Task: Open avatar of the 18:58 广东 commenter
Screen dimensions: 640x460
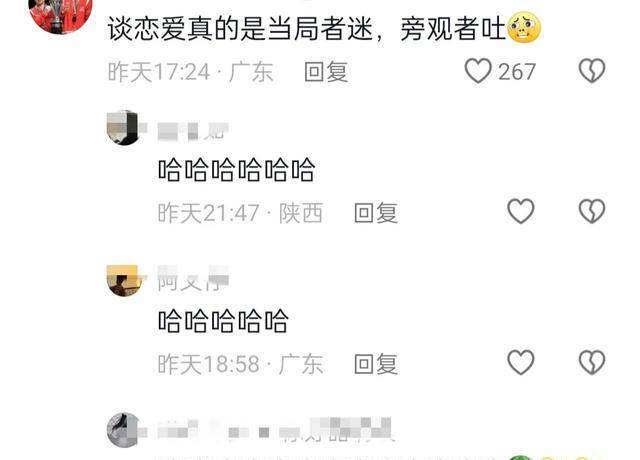Action: click(124, 280)
